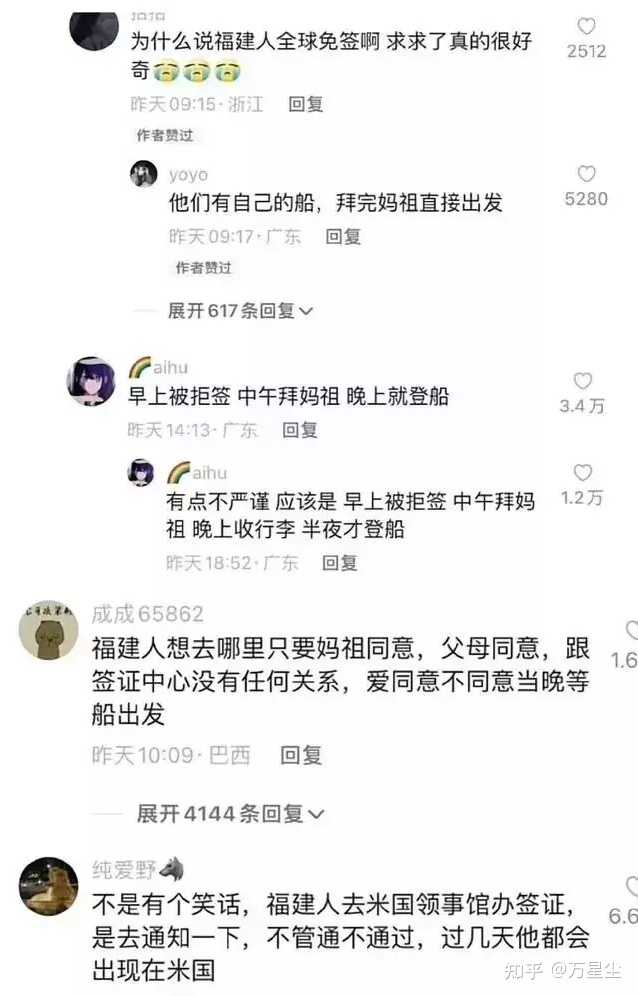Reply to aihu's comment posted at 18:52

[339, 563]
